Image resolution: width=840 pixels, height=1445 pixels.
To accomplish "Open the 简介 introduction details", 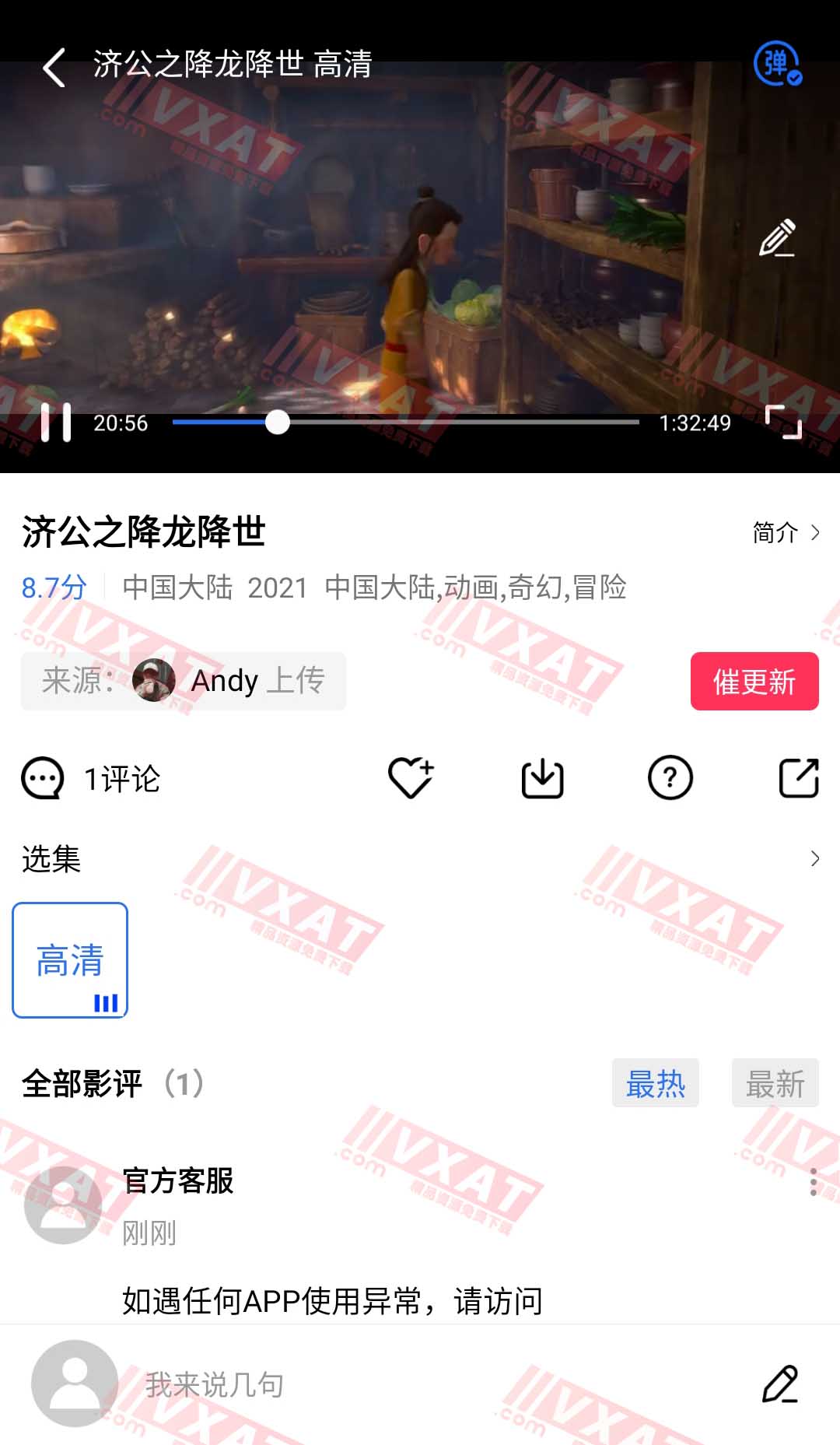I will point(786,533).
